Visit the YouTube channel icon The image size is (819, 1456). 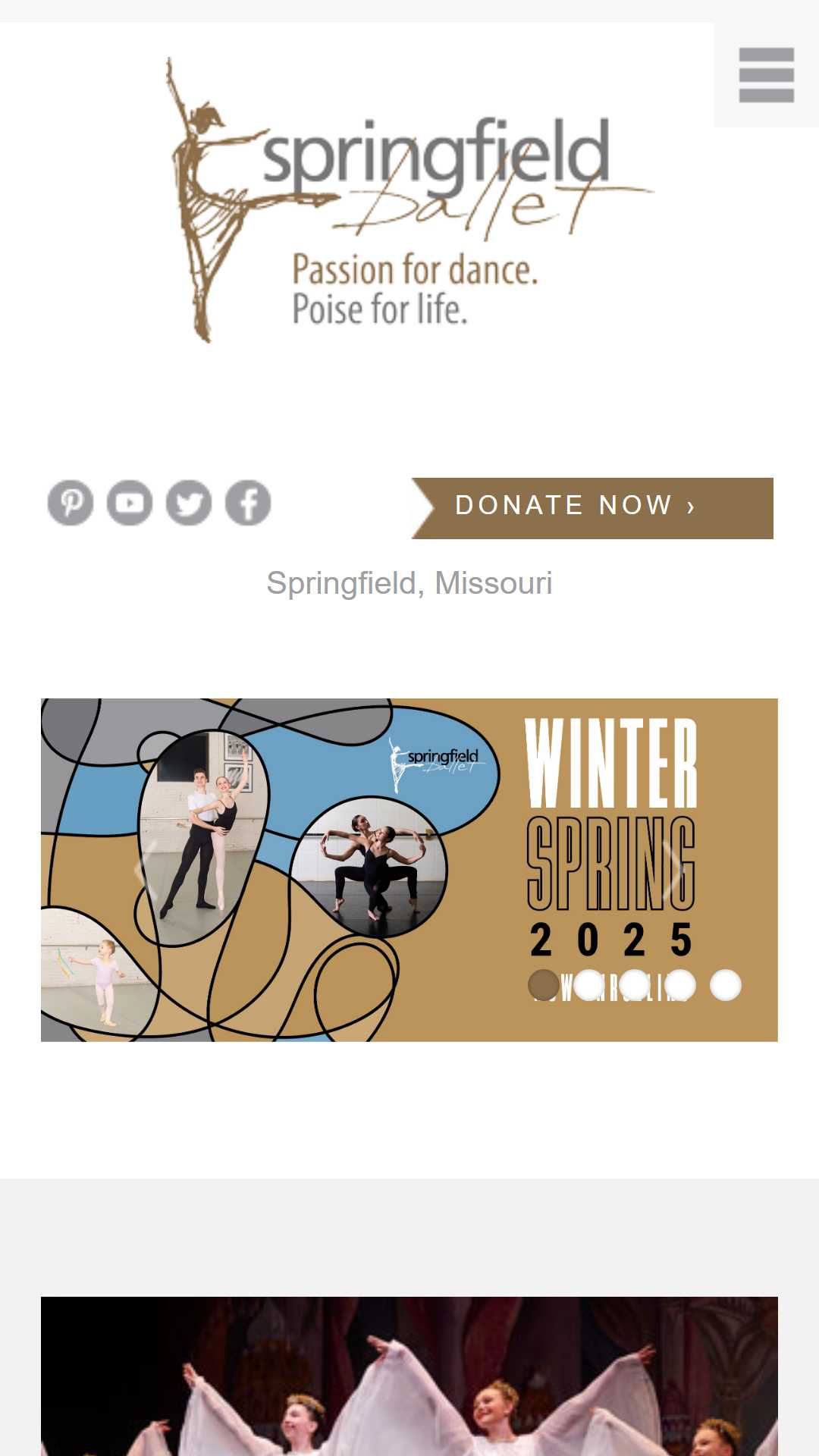coord(130,503)
